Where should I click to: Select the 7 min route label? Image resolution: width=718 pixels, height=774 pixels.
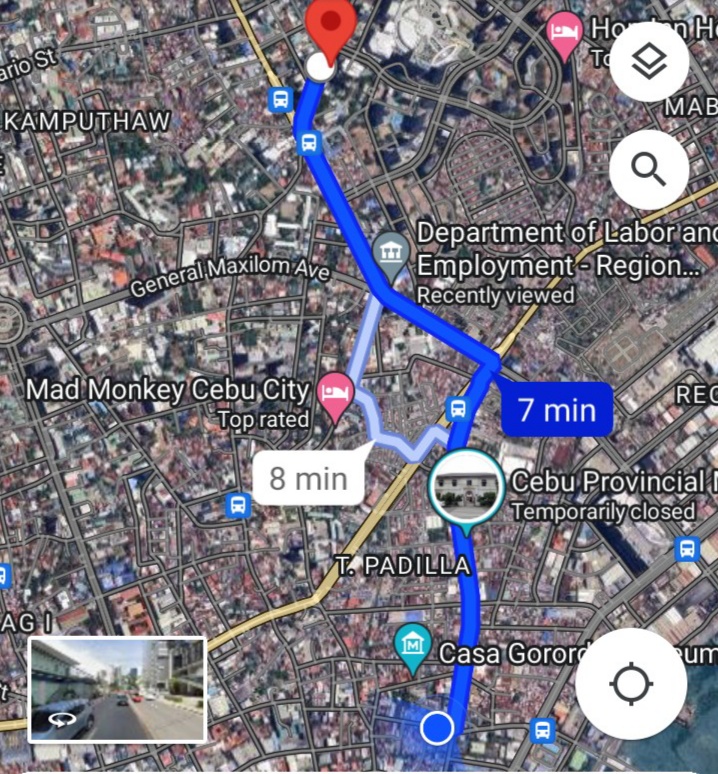pyautogui.click(x=556, y=409)
